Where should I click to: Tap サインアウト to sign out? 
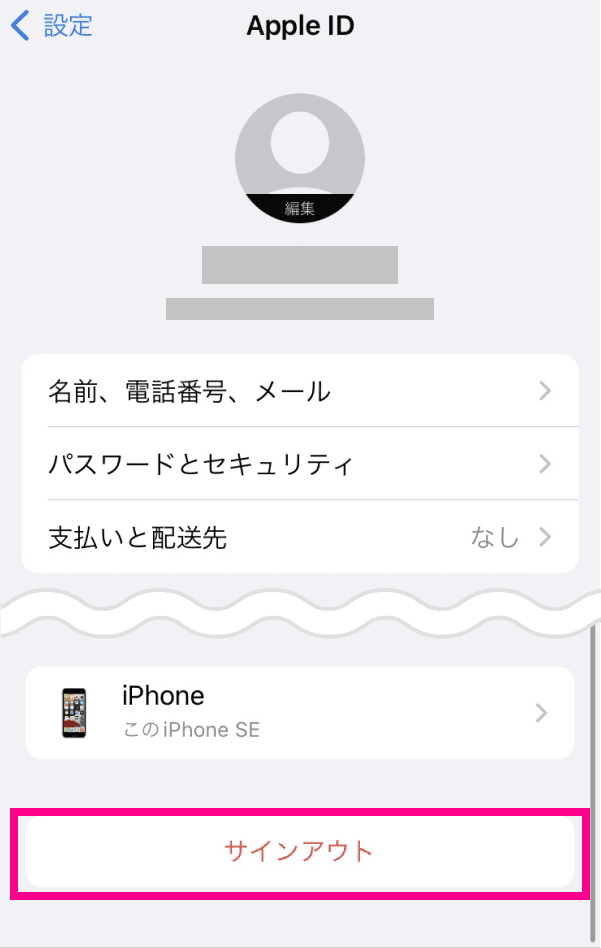point(299,852)
